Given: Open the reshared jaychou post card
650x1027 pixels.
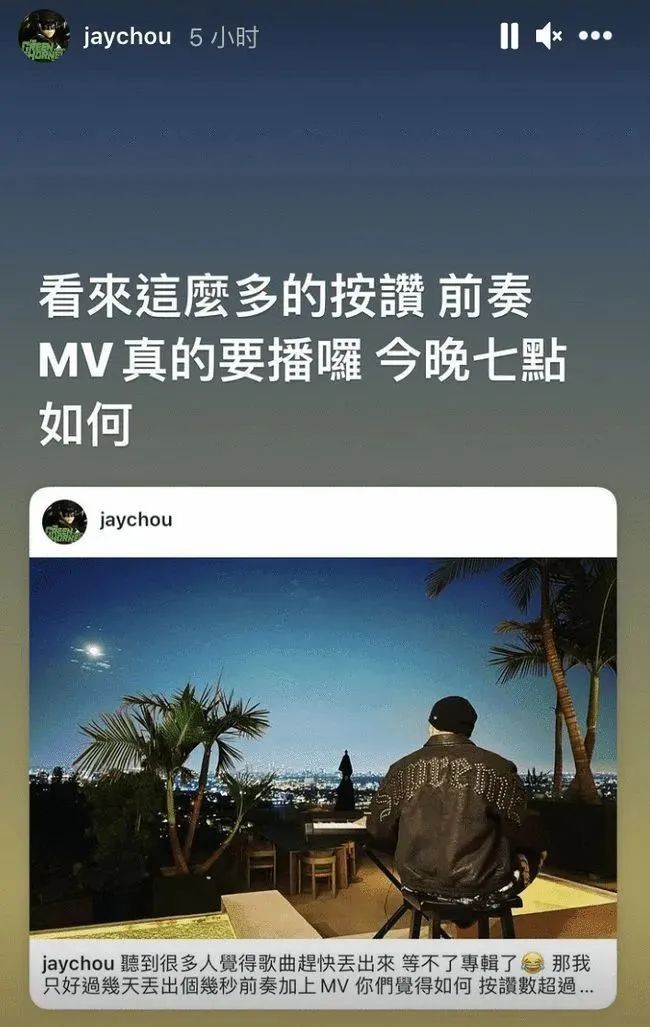Looking at the screenshot, I should 322,744.
